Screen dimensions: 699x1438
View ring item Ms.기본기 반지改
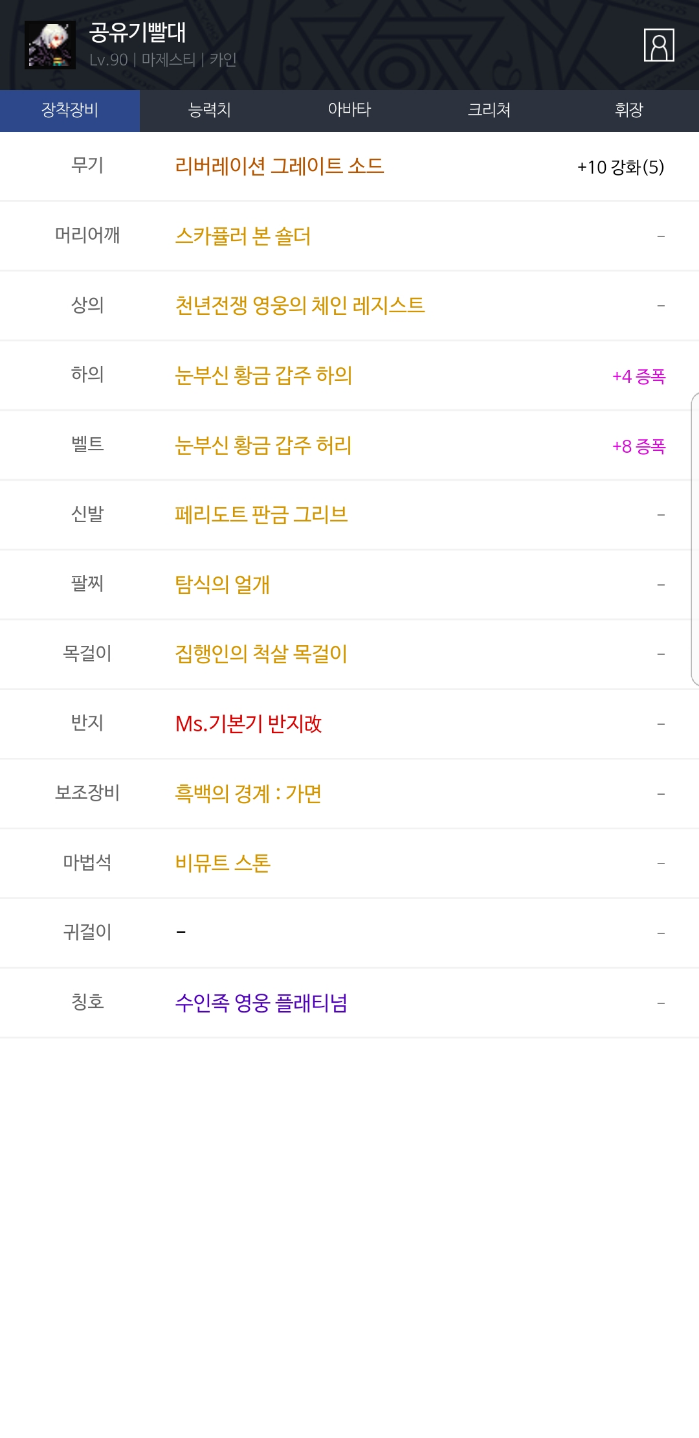248,724
